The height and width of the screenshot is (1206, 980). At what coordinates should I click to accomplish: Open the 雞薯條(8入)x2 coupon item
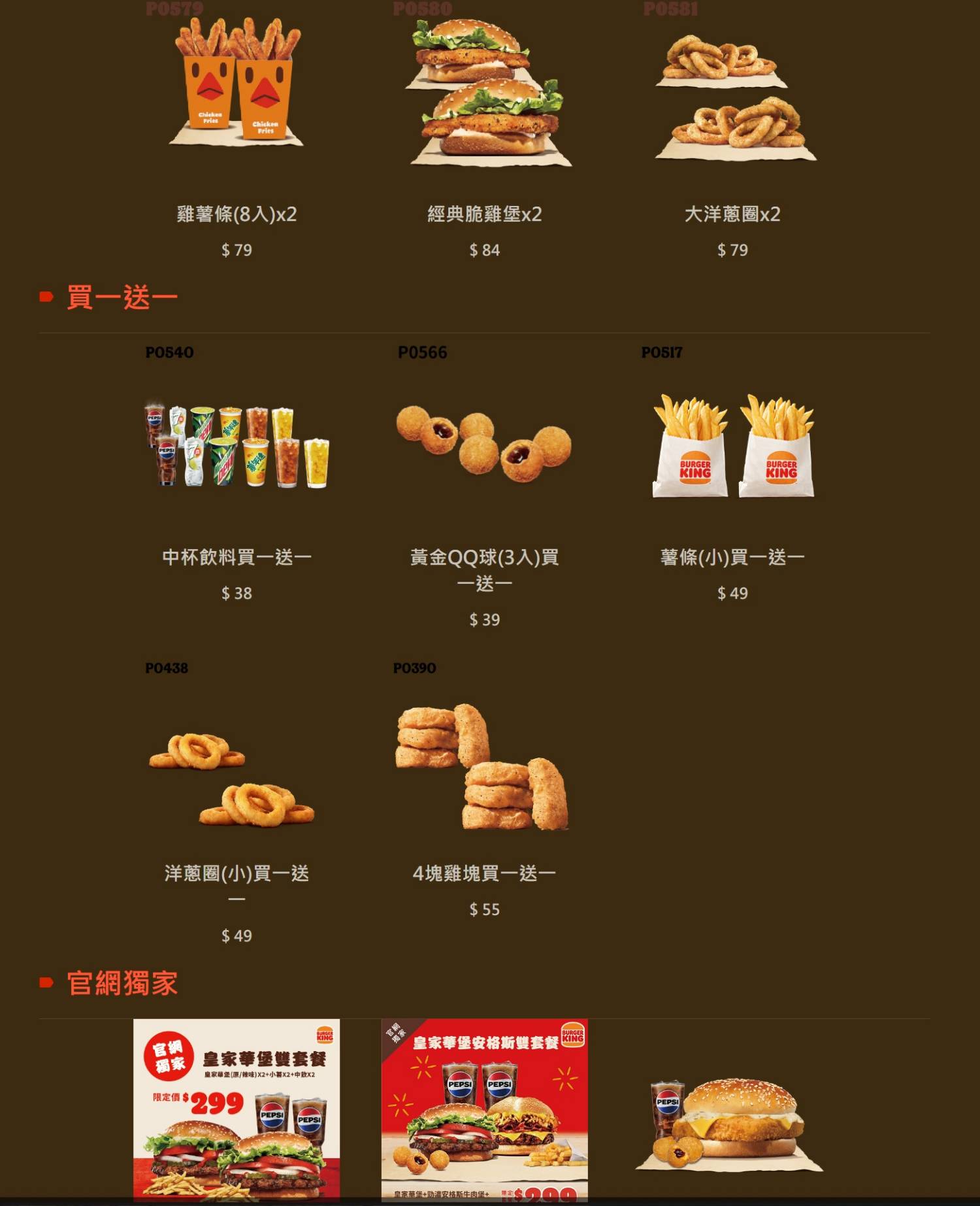click(x=237, y=85)
